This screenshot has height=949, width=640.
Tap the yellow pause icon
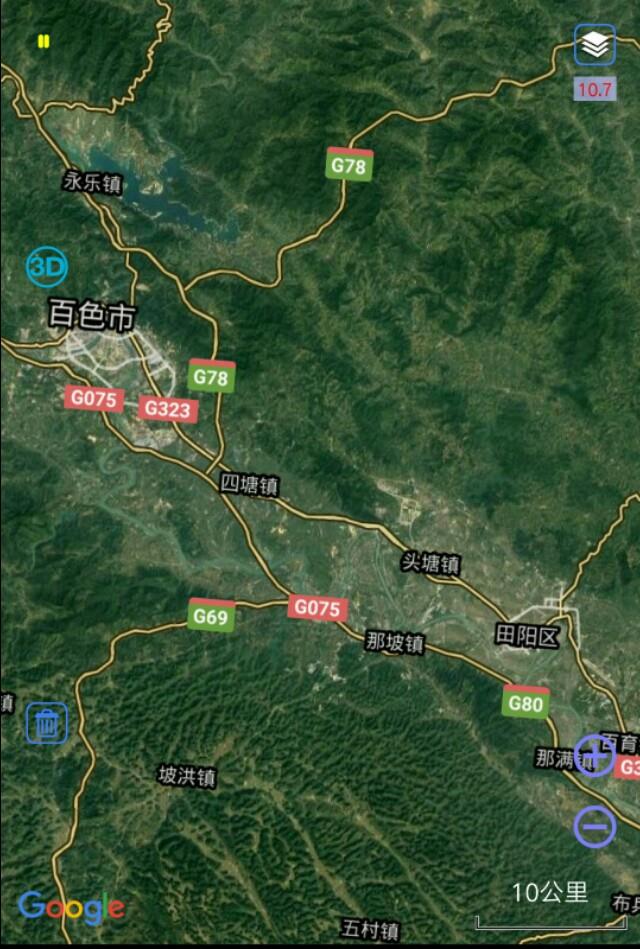43,41
